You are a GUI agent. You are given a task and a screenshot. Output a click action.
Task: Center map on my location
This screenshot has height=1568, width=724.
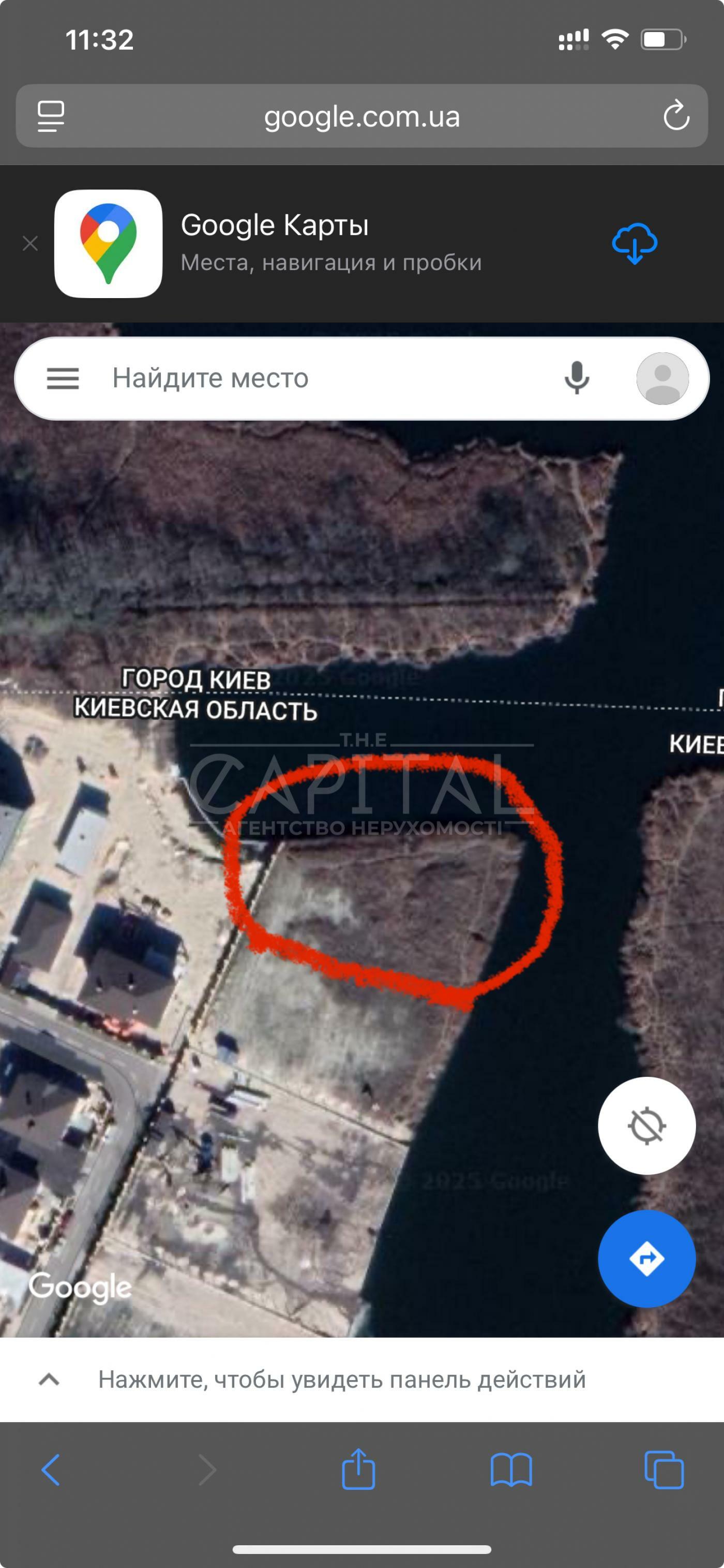[x=647, y=1126]
